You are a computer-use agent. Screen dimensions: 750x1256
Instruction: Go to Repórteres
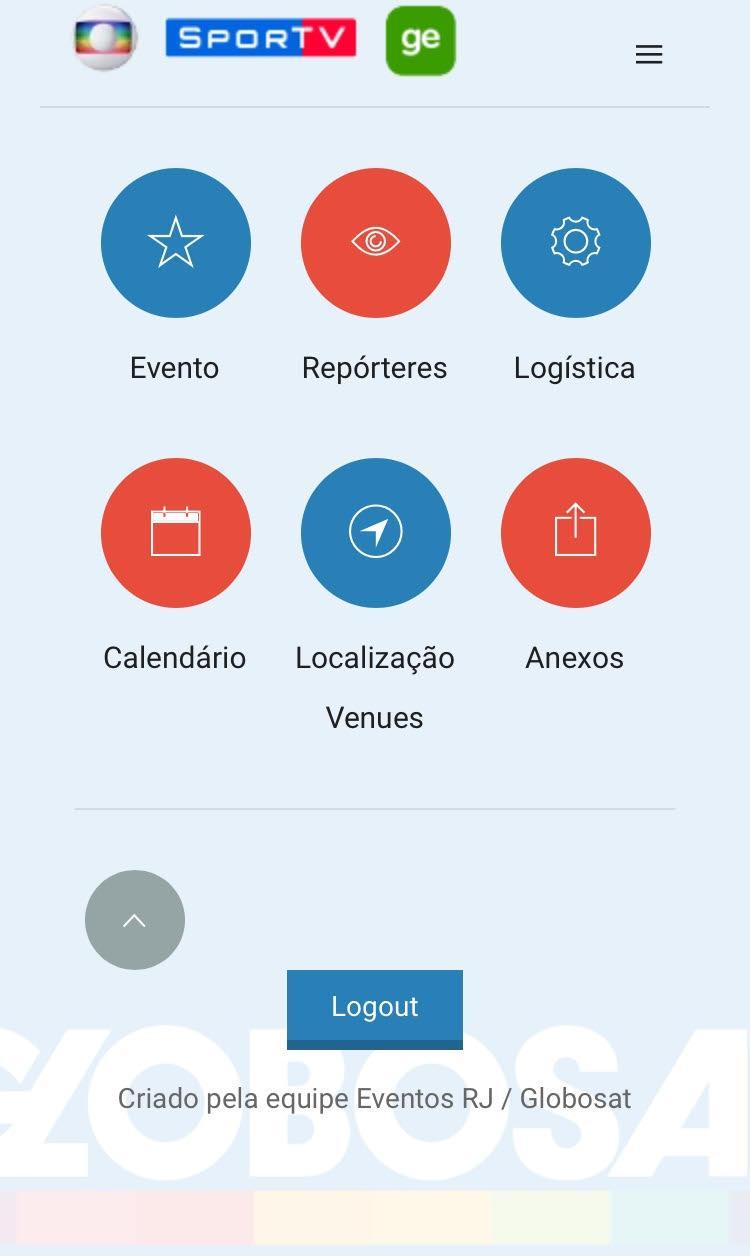[376, 243]
